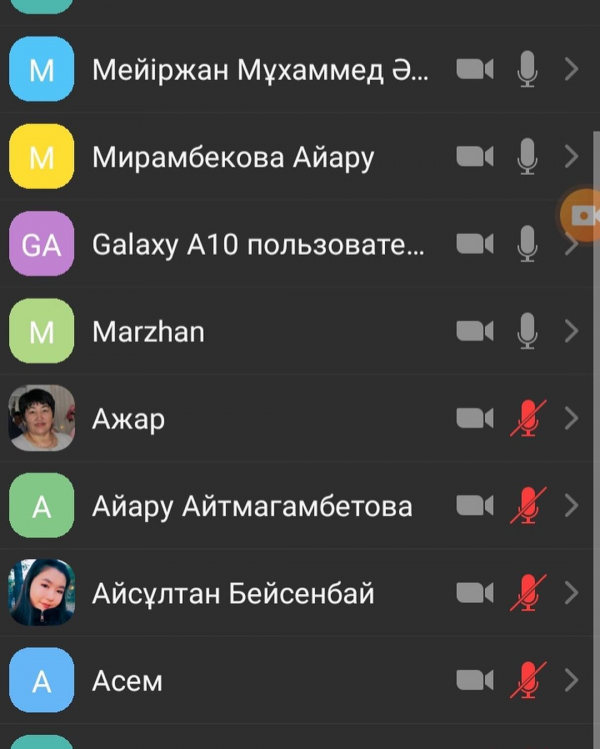Mute Мирамбекова Айару's microphone
The image size is (600, 749).
pos(527,157)
